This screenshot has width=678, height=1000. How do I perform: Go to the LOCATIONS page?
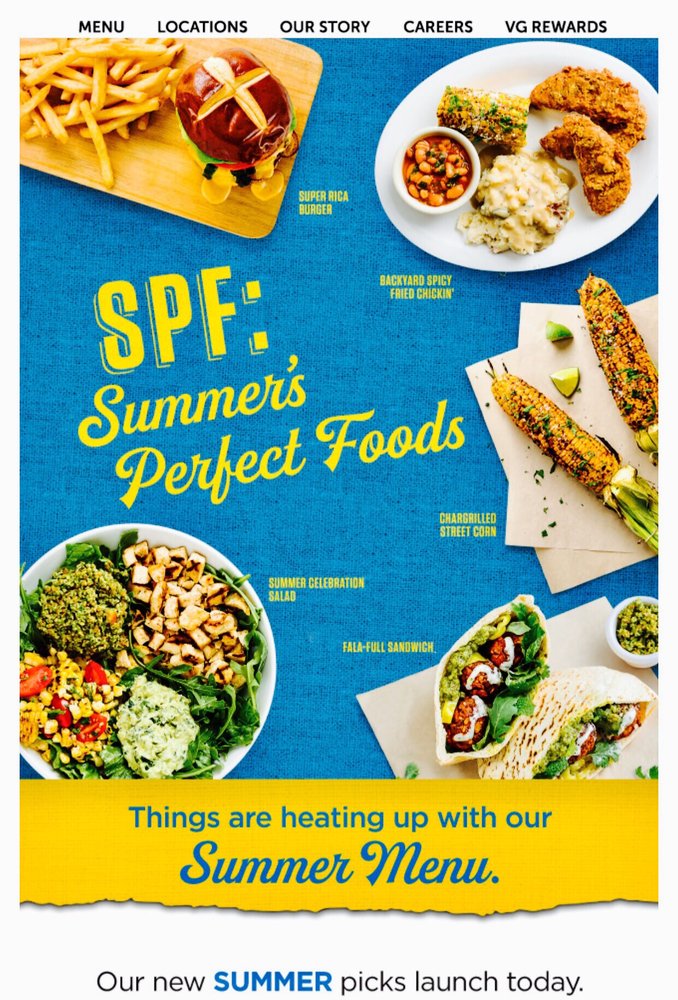(202, 27)
